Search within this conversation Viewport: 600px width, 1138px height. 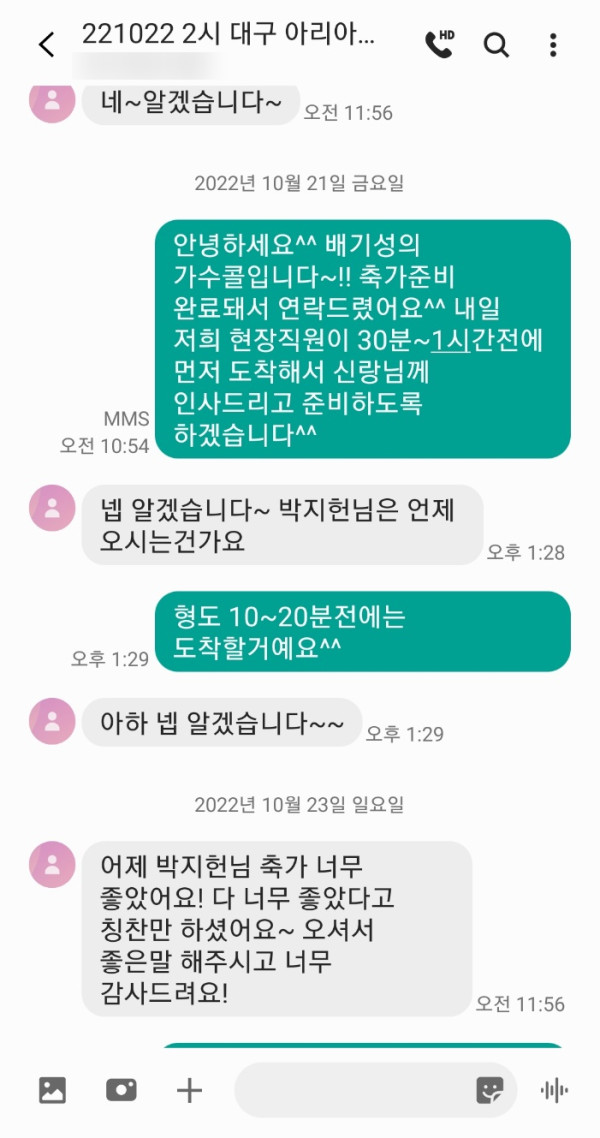(496, 45)
